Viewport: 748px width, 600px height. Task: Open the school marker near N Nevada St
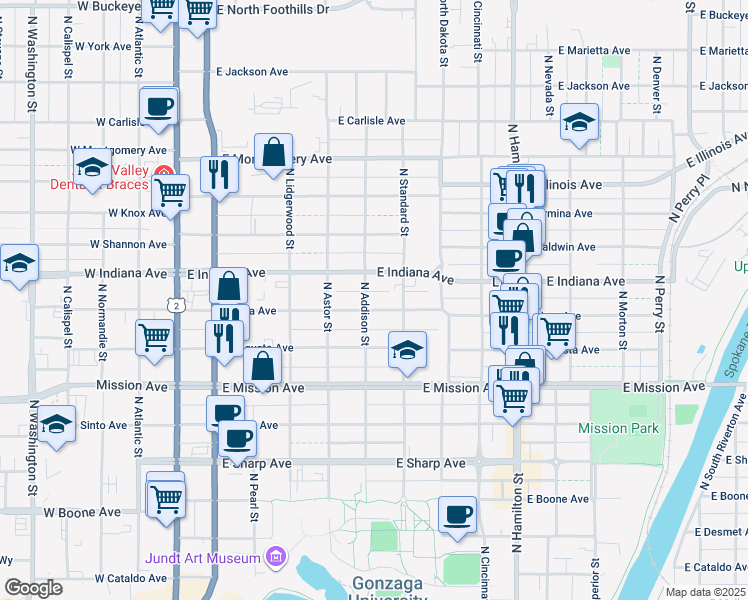click(579, 123)
